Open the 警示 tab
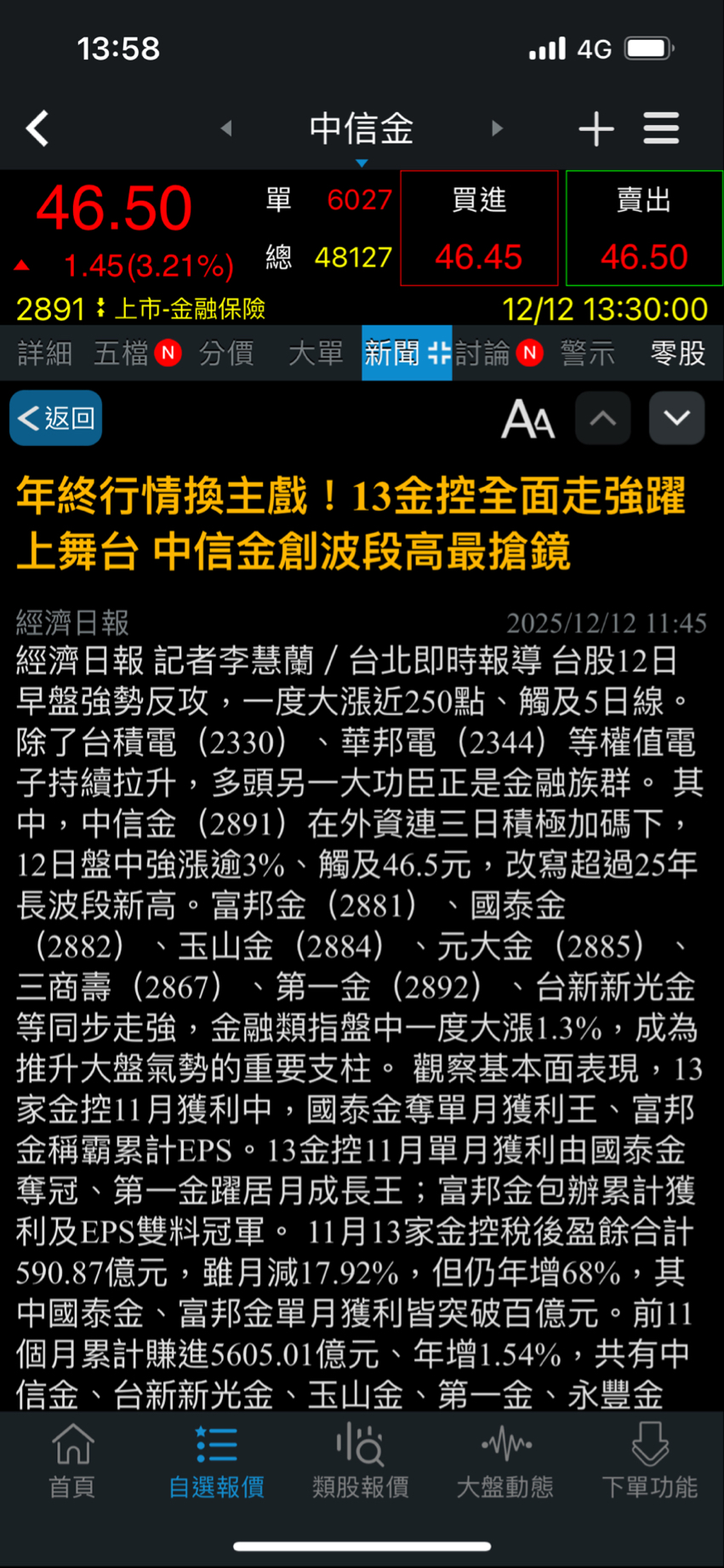Image resolution: width=724 pixels, height=1568 pixels. tap(588, 352)
